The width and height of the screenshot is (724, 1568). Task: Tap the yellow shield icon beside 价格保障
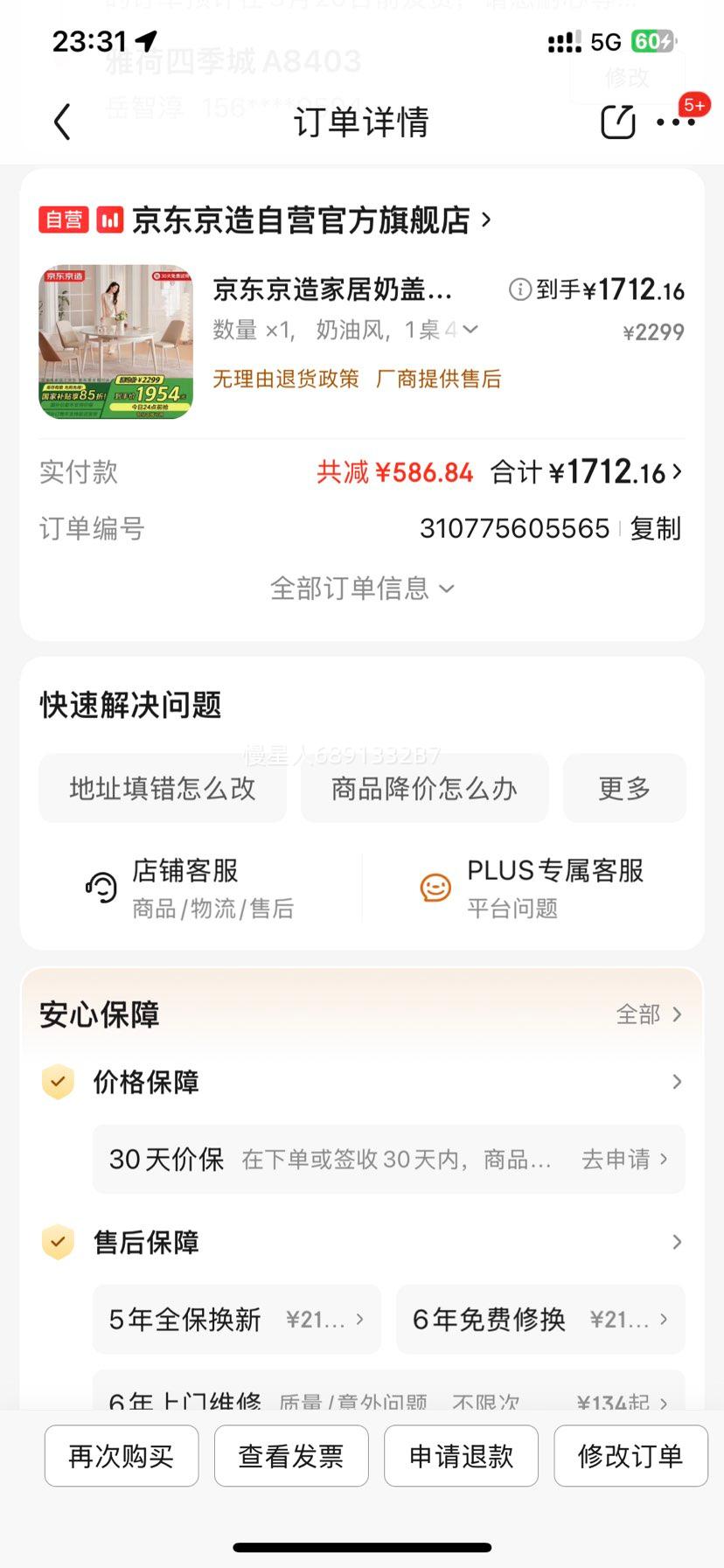coord(57,1082)
